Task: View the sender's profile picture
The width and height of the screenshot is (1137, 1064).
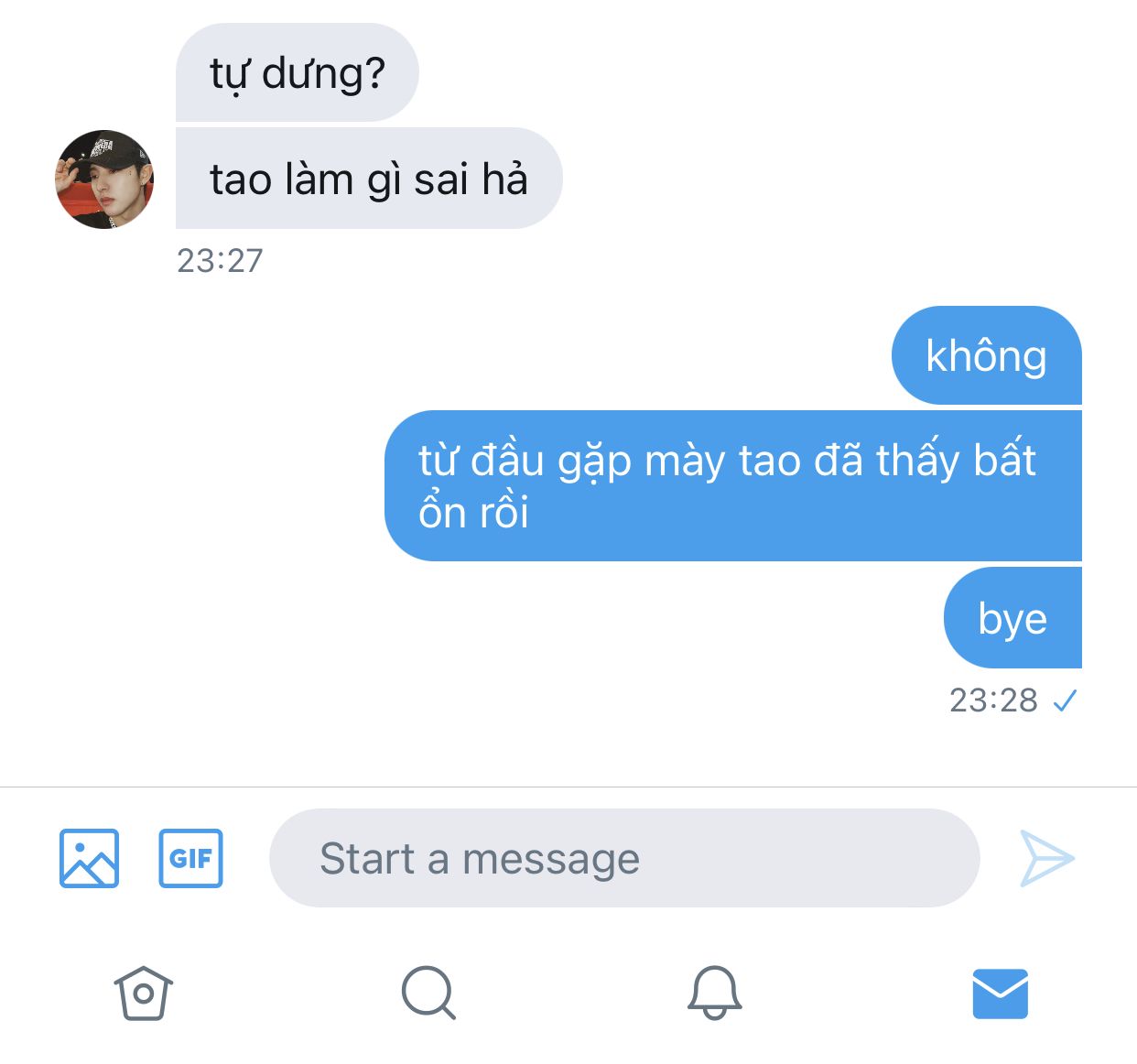Action: 104,179
